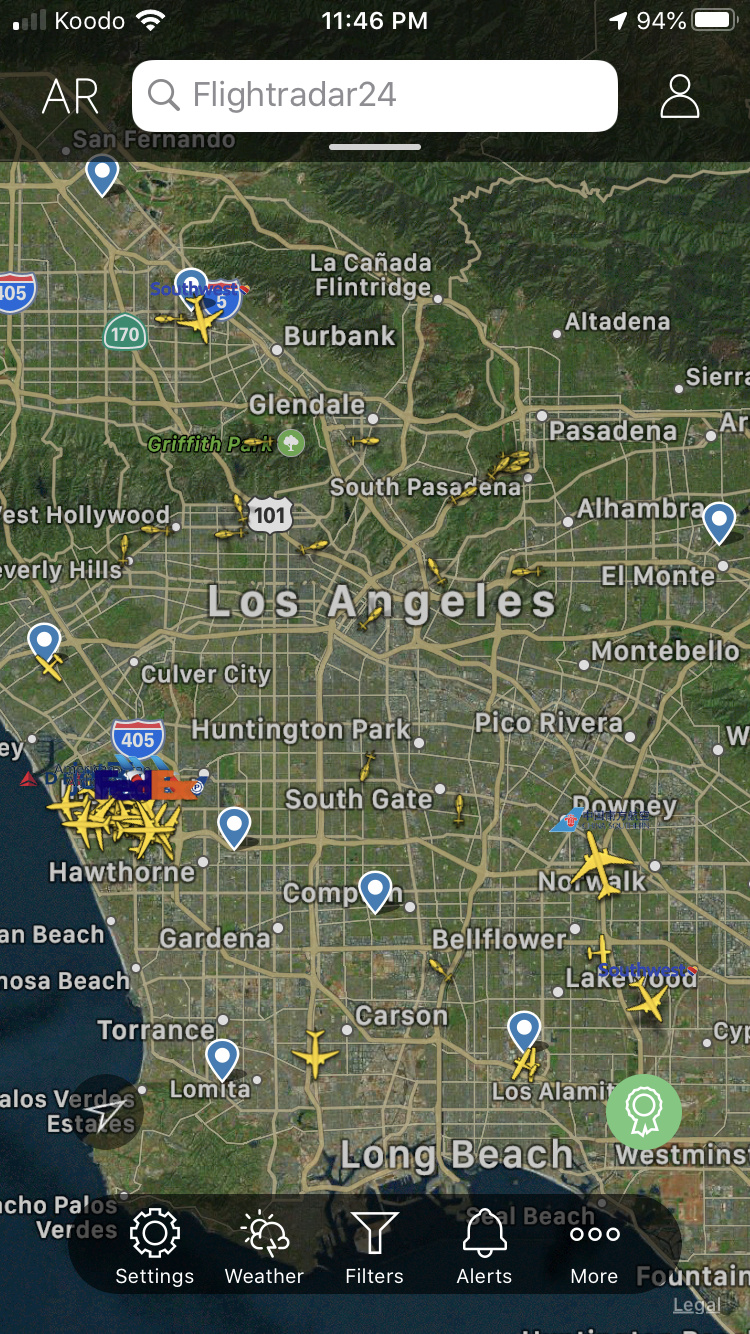
Task: Tap the airport pin near San Fernando
Action: pyautogui.click(x=102, y=173)
